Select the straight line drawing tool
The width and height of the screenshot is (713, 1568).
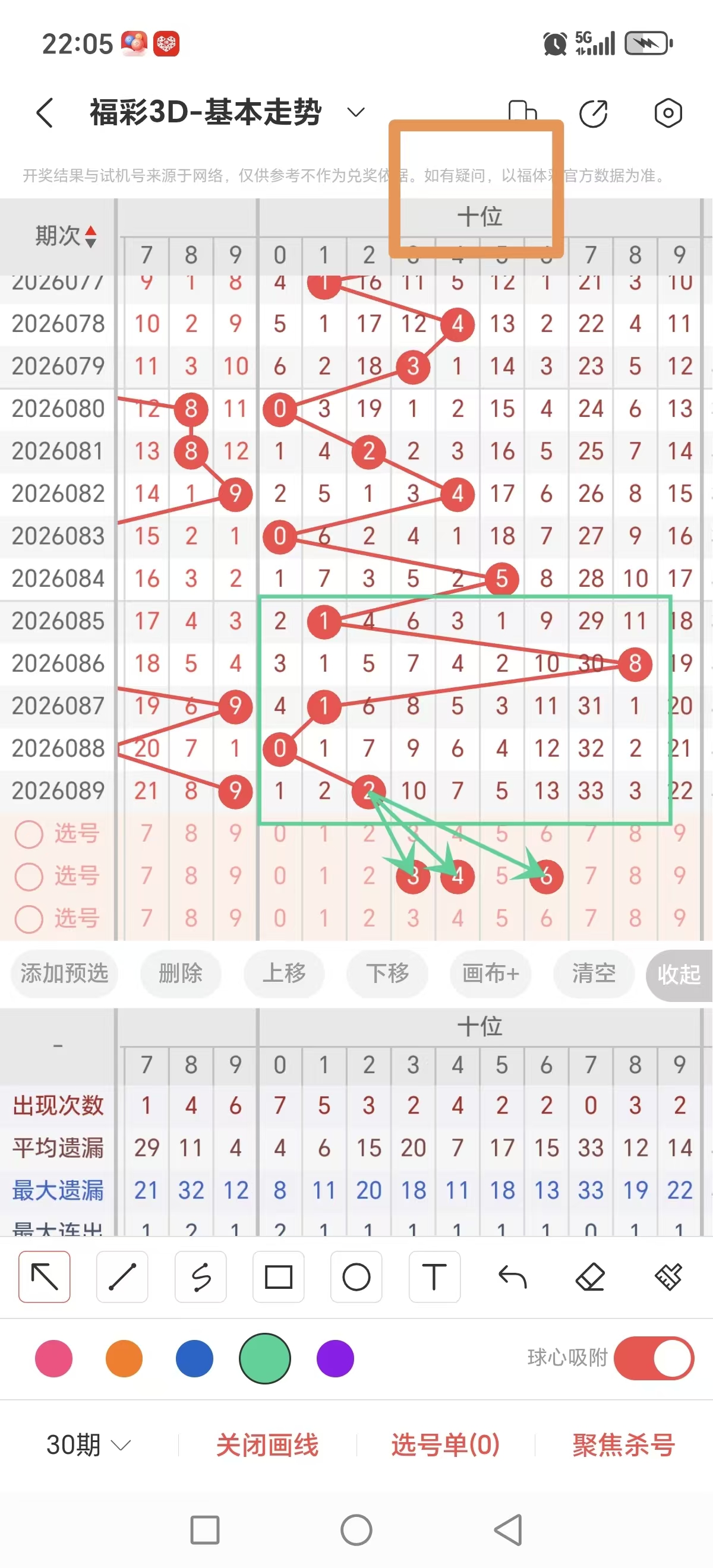coord(122,1277)
